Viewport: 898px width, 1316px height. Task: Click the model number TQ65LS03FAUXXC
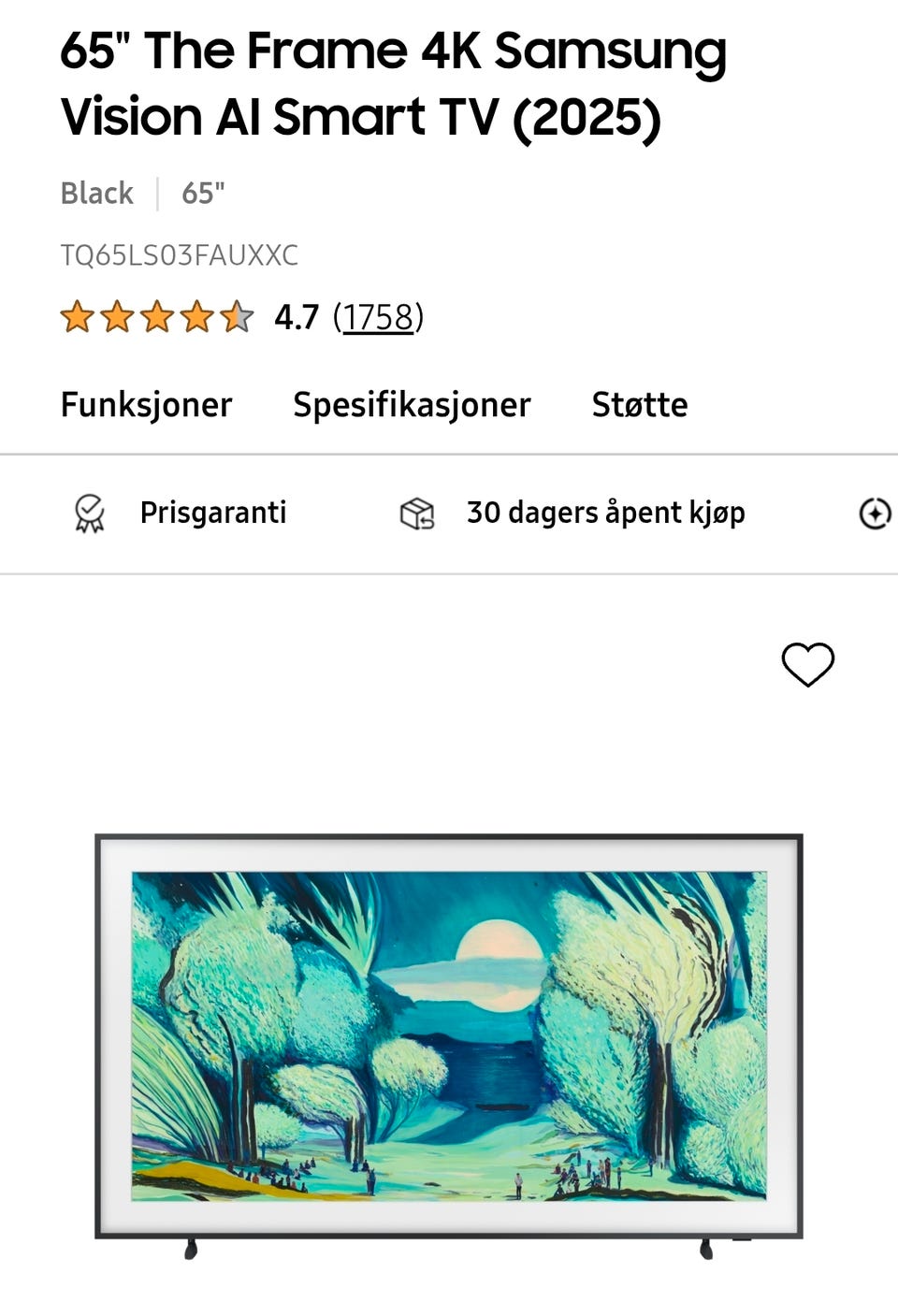(178, 255)
